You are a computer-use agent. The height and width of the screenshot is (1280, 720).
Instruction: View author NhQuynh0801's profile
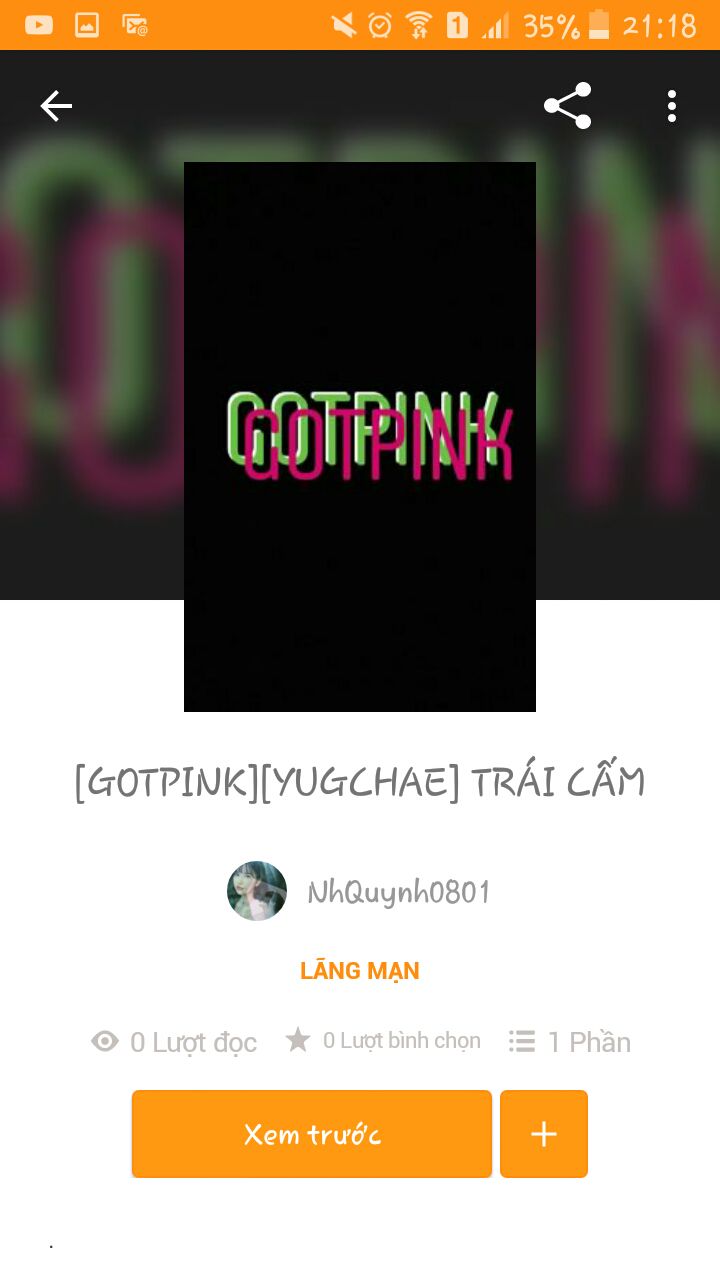[x=398, y=892]
